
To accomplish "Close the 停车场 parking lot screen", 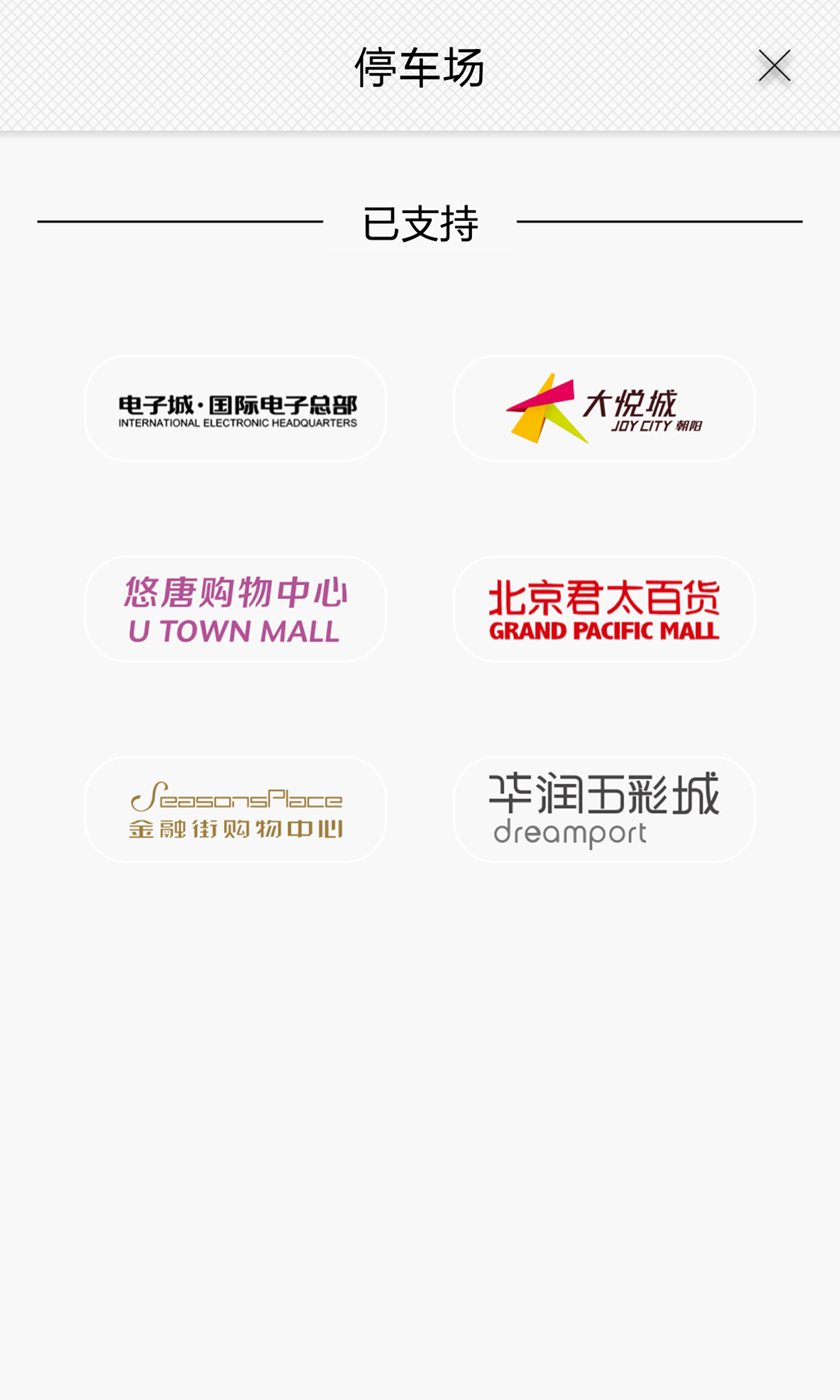I will pos(774,66).
